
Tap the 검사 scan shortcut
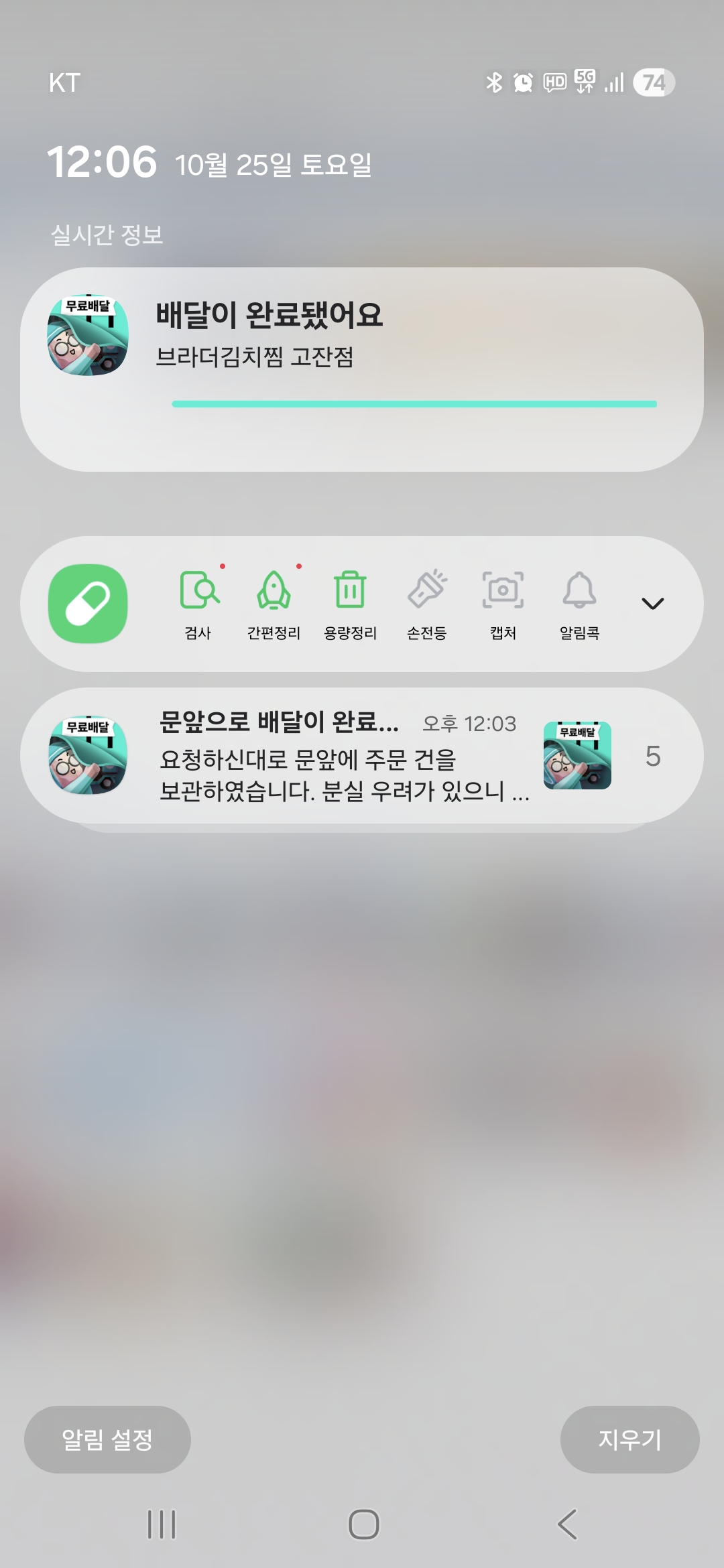pos(198,603)
